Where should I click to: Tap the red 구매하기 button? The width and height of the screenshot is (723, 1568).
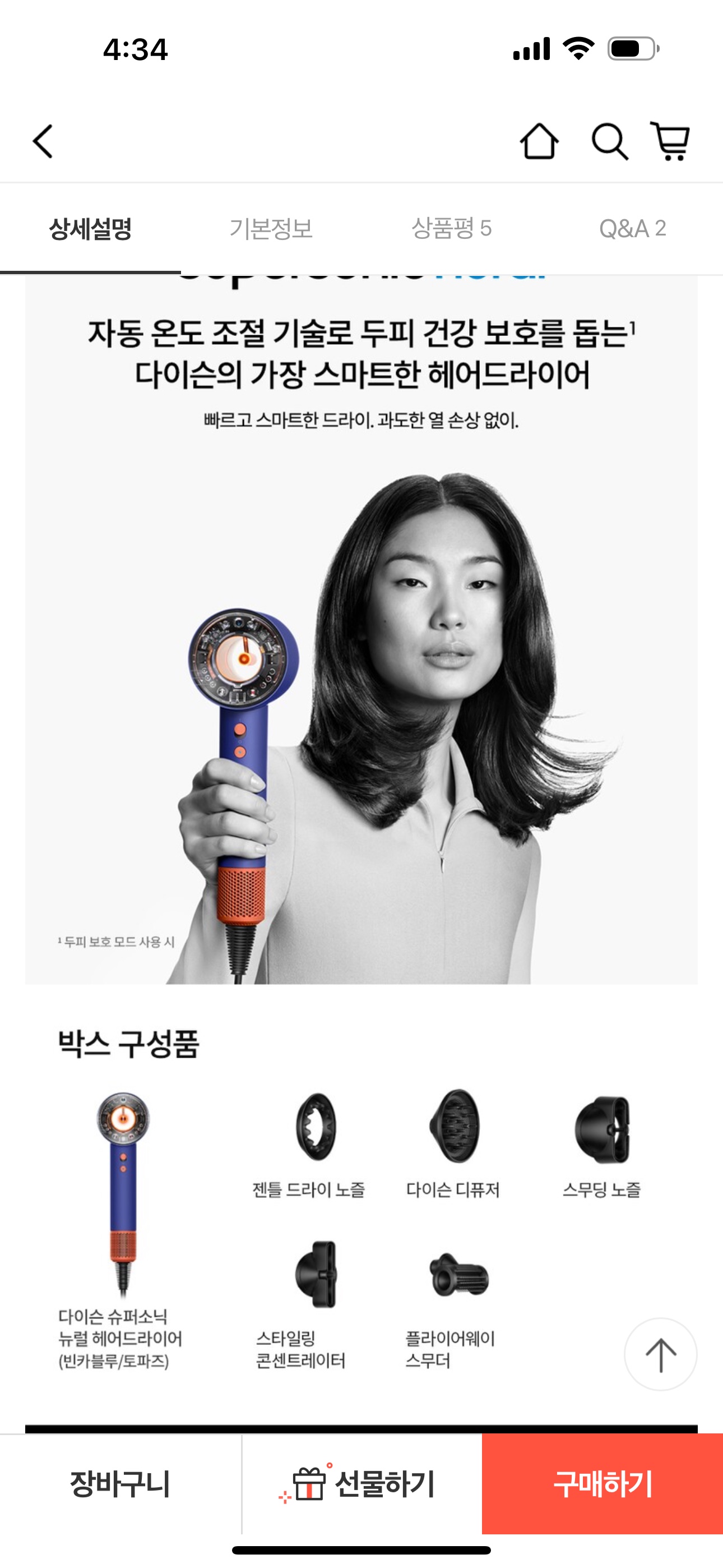(602, 1484)
